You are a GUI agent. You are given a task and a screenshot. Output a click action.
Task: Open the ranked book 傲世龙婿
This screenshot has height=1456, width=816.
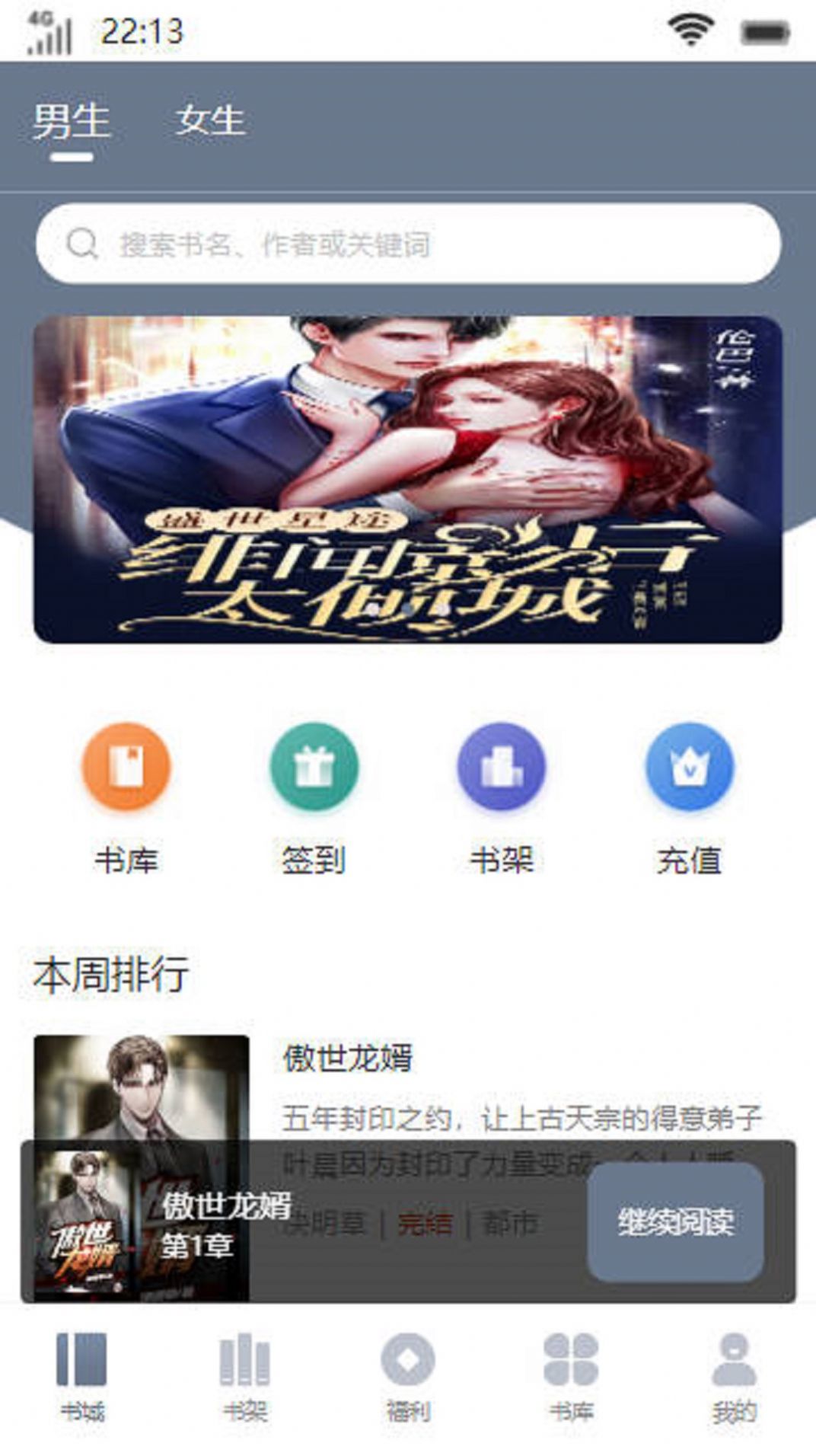[x=347, y=1058]
